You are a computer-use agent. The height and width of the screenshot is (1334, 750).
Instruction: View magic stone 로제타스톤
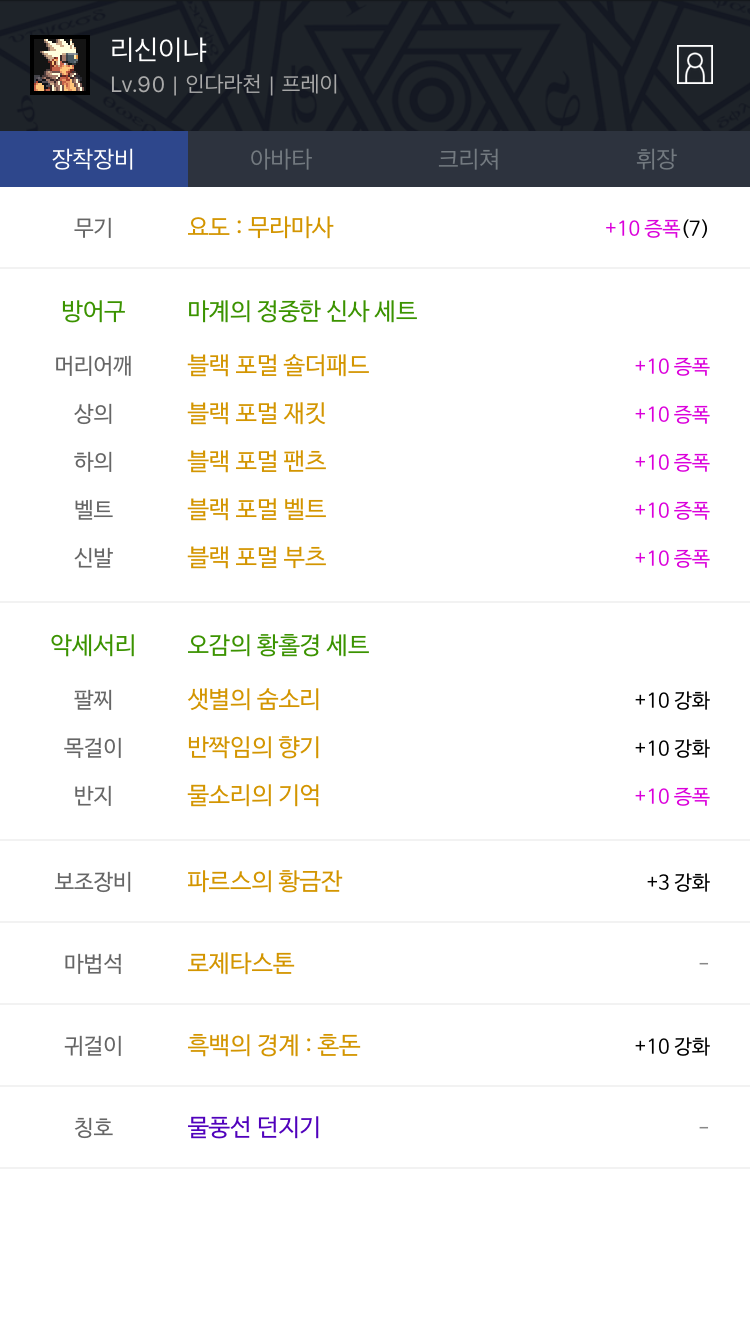(375, 964)
